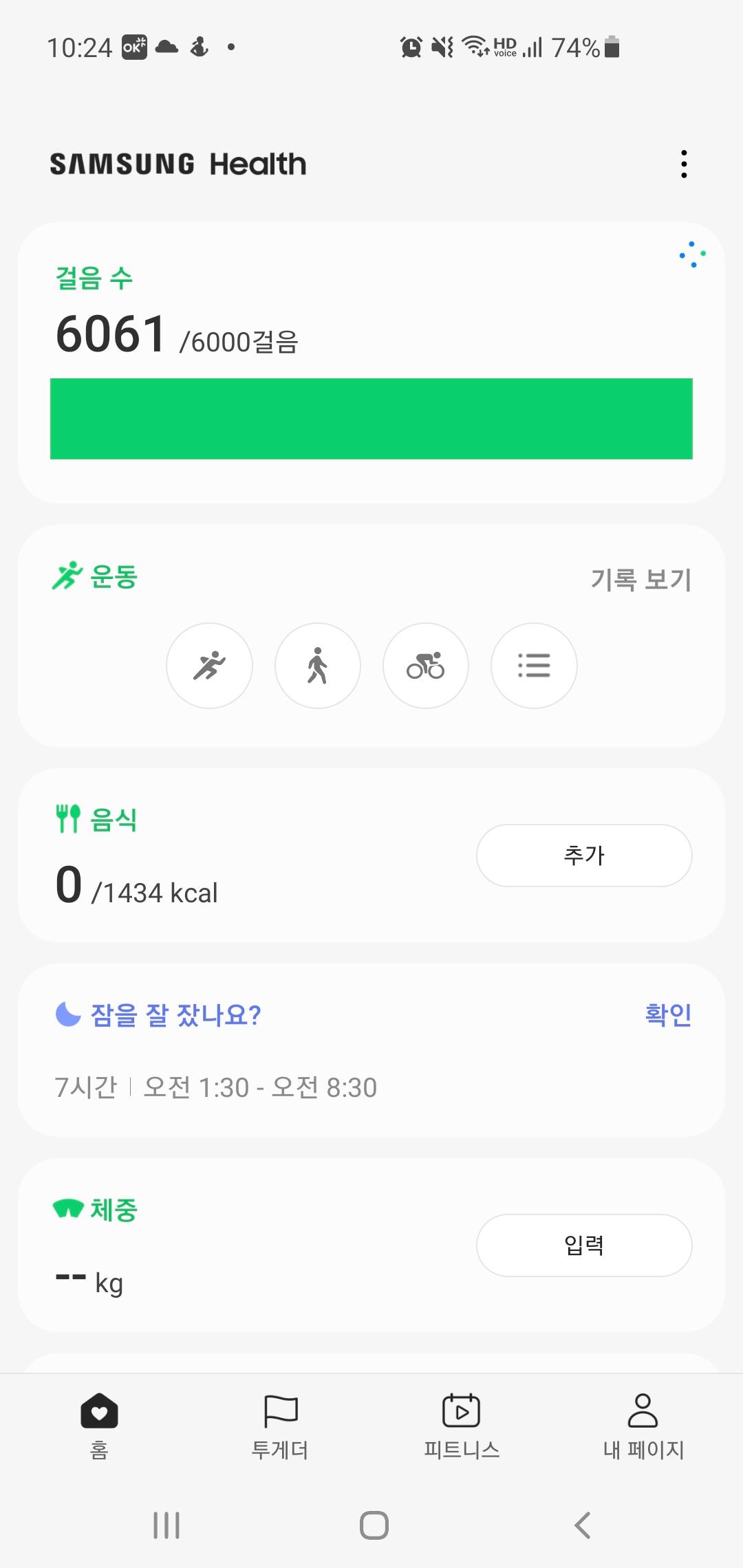The height and width of the screenshot is (1568, 743).
Task: View exercise history via 기록 보기
Action: point(640,580)
